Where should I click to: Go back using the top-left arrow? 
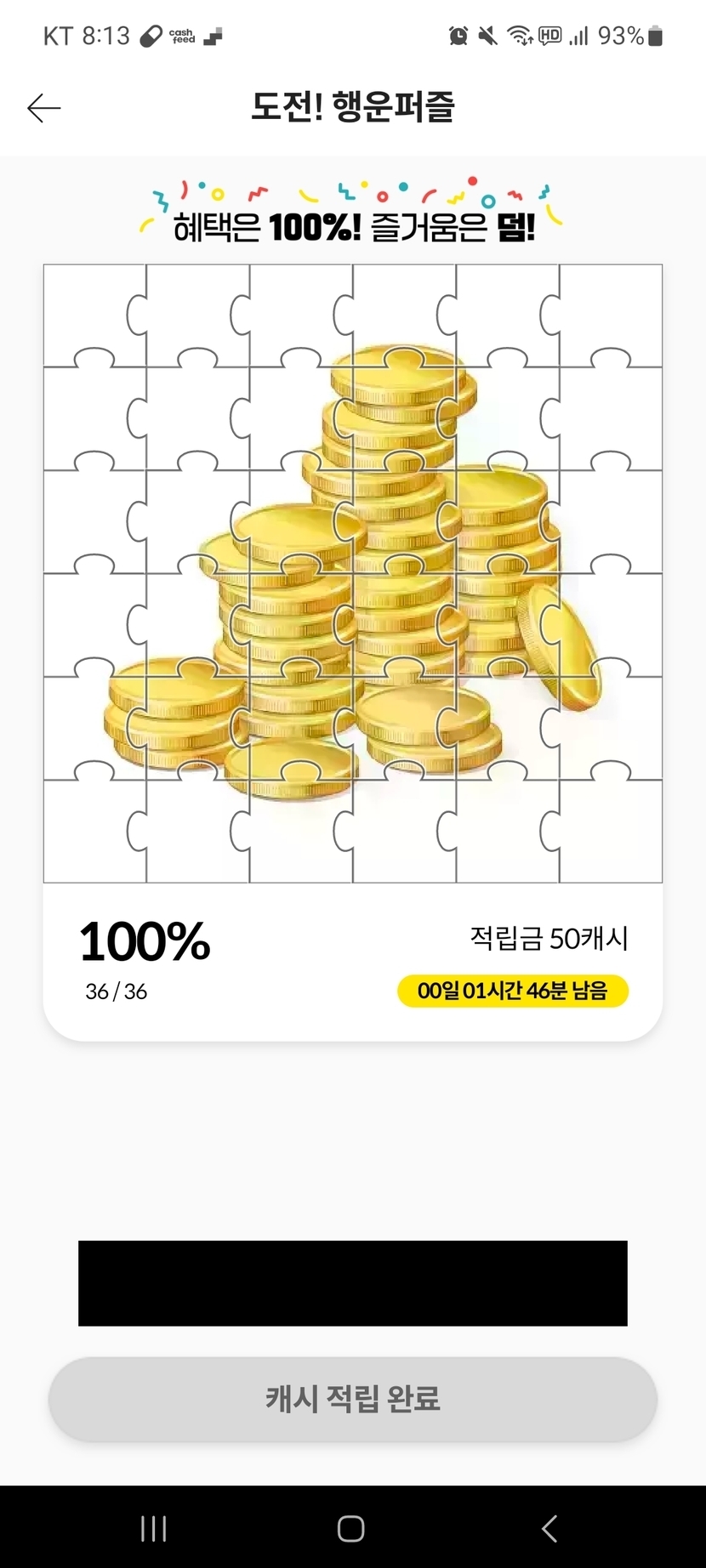coord(44,108)
